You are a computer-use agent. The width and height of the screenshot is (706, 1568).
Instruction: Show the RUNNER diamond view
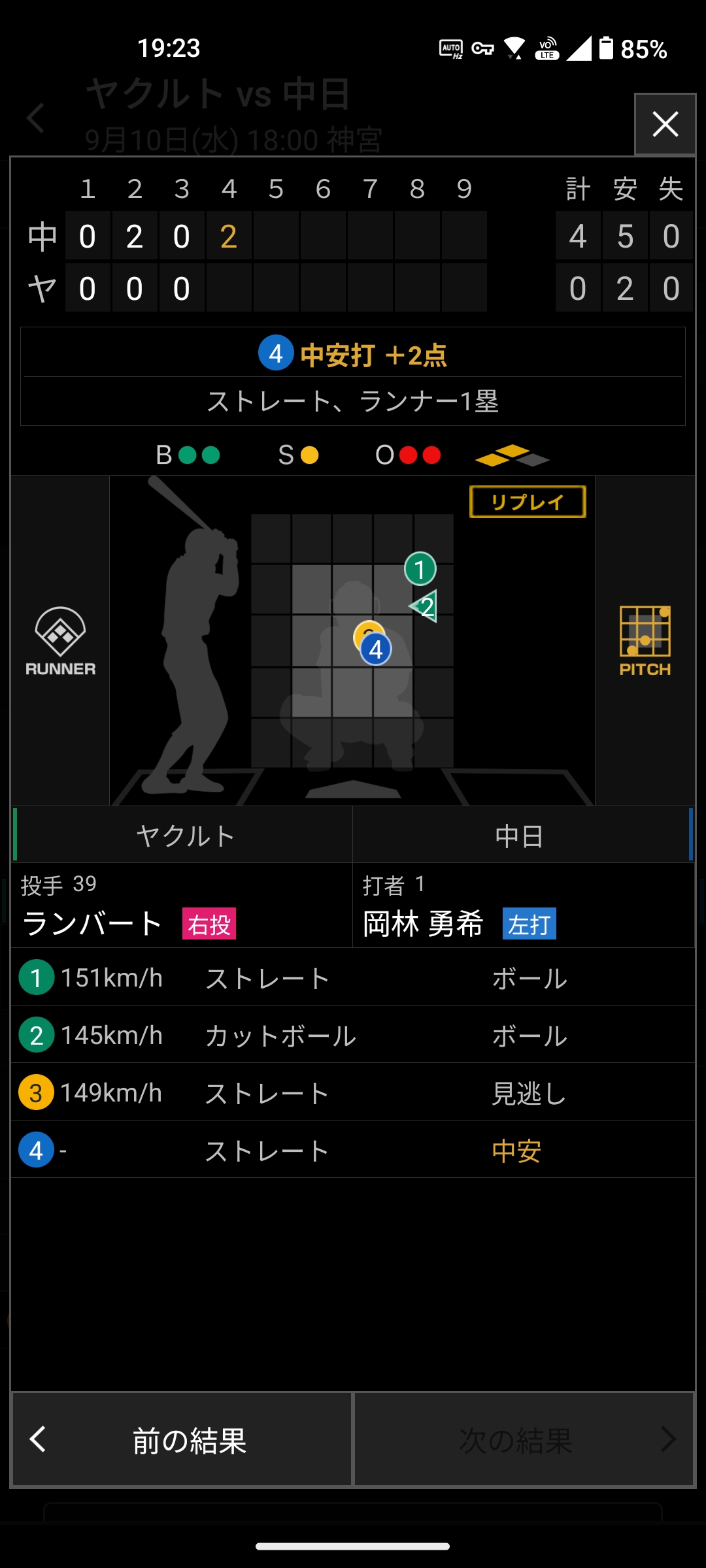pos(60,641)
